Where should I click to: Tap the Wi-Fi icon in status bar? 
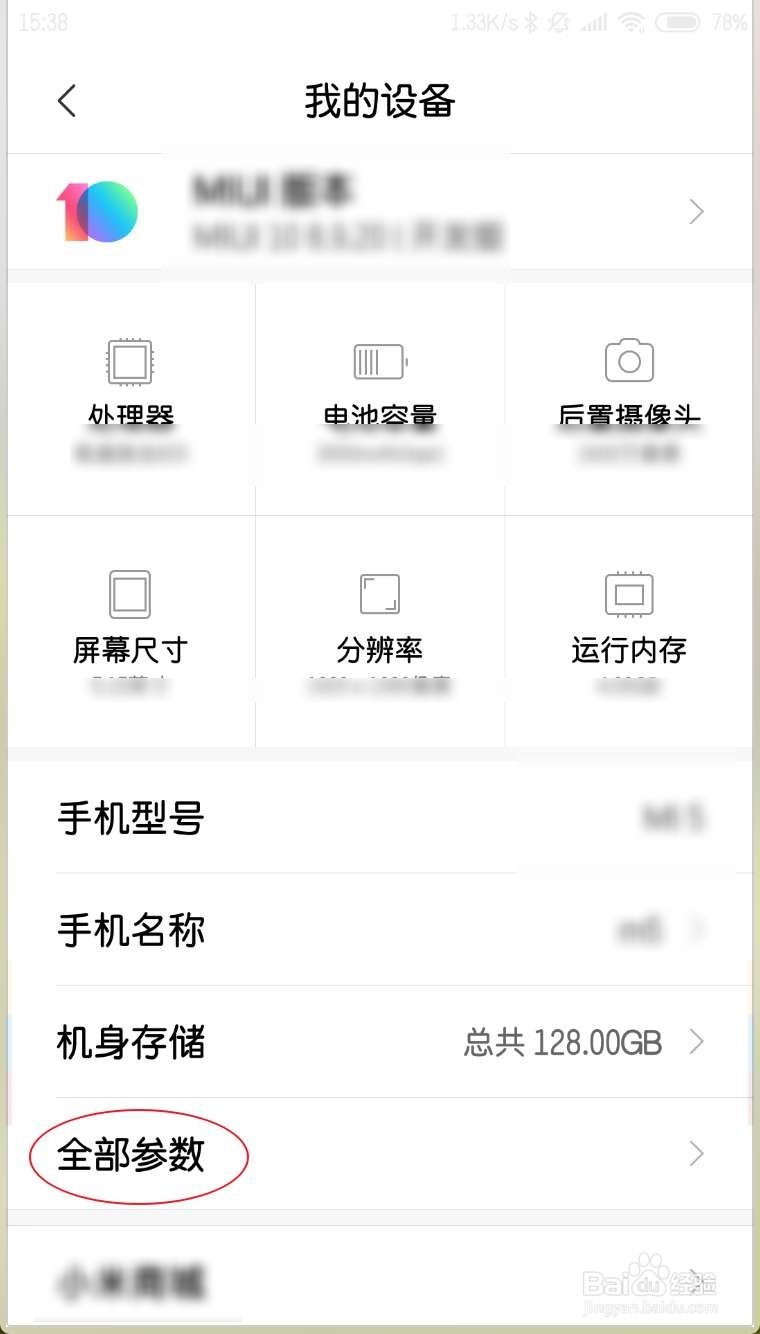630,23
